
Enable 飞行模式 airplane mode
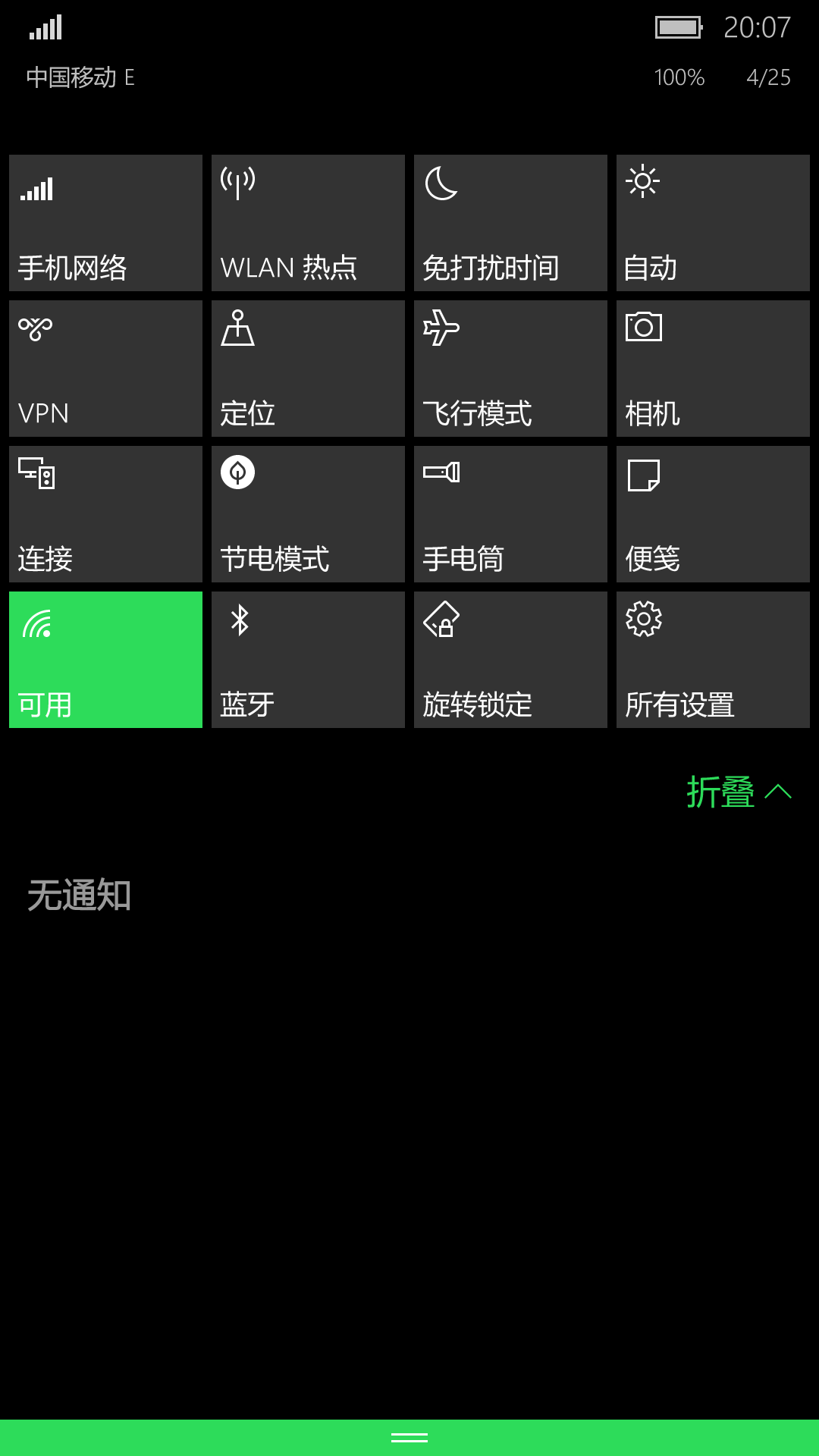[x=510, y=369]
